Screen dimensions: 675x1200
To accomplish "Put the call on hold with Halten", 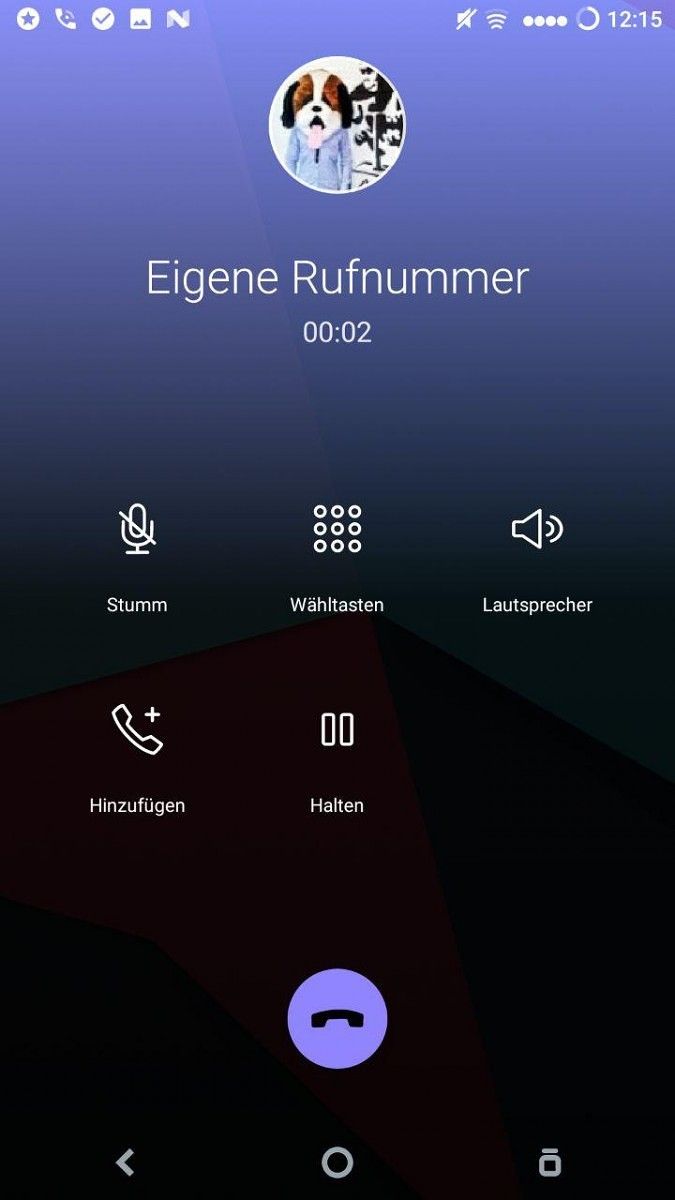I will [x=337, y=730].
